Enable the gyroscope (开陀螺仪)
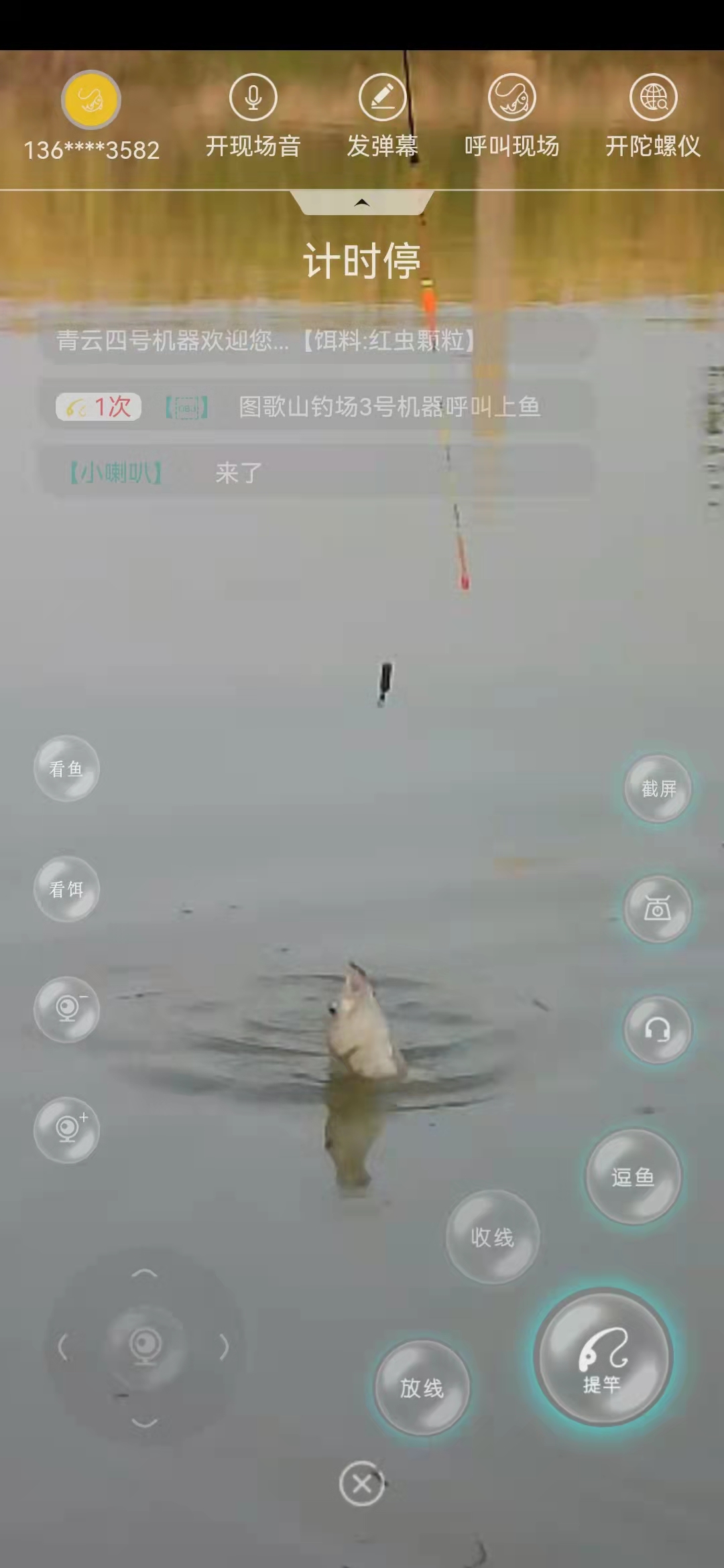 pyautogui.click(x=653, y=98)
